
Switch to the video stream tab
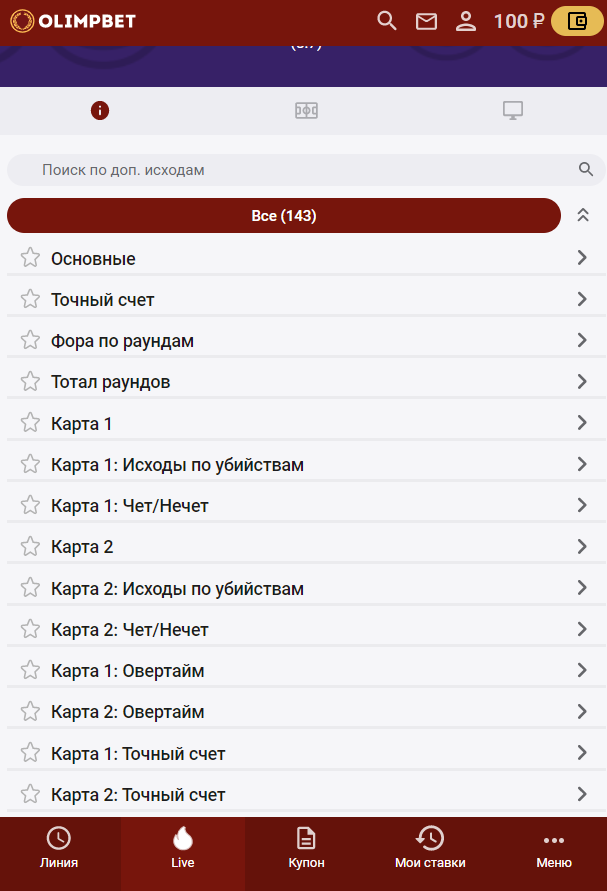[512, 111]
